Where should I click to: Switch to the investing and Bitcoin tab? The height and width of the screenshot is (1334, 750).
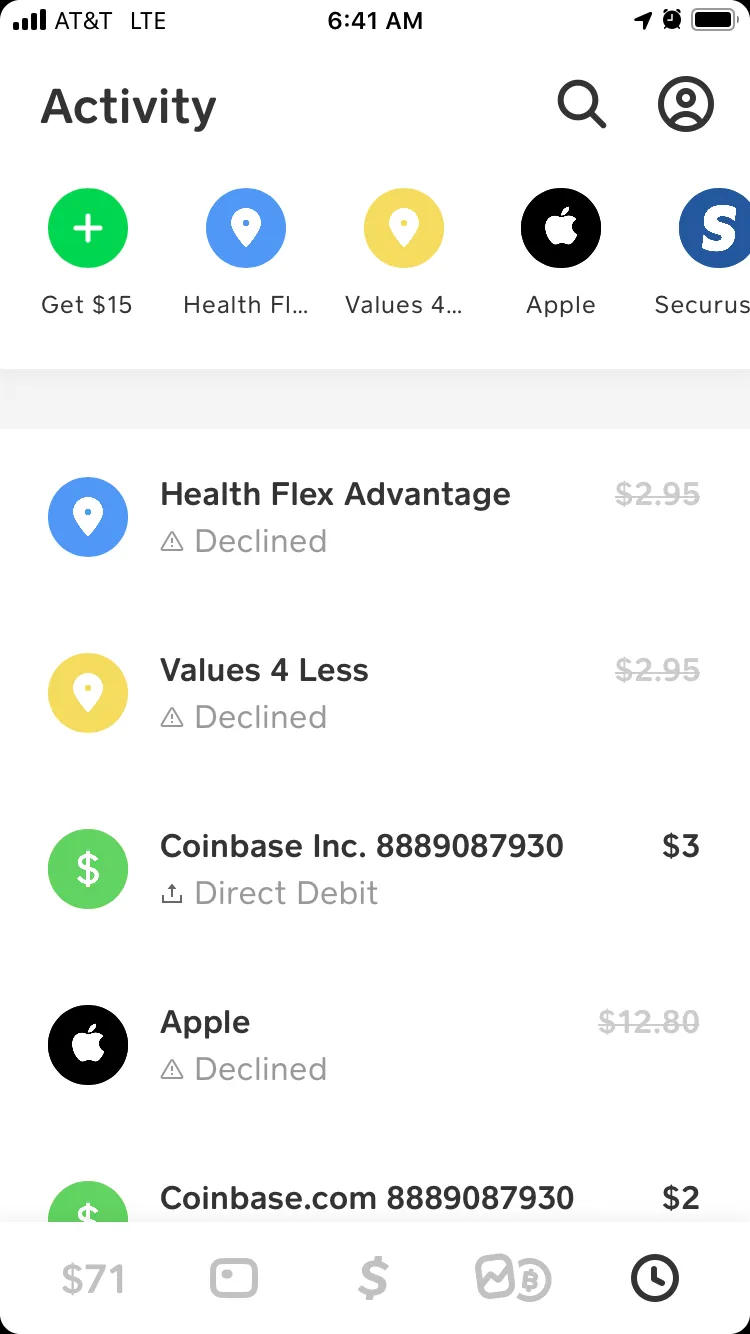pyautogui.click(x=513, y=1278)
